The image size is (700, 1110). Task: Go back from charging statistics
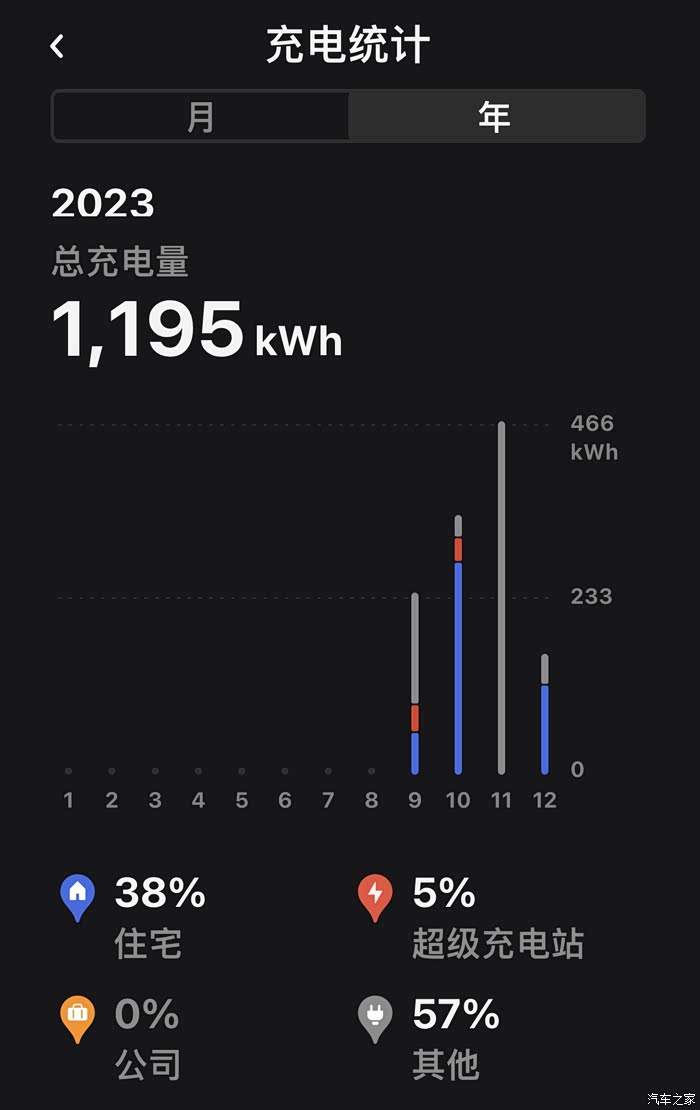click(57, 46)
